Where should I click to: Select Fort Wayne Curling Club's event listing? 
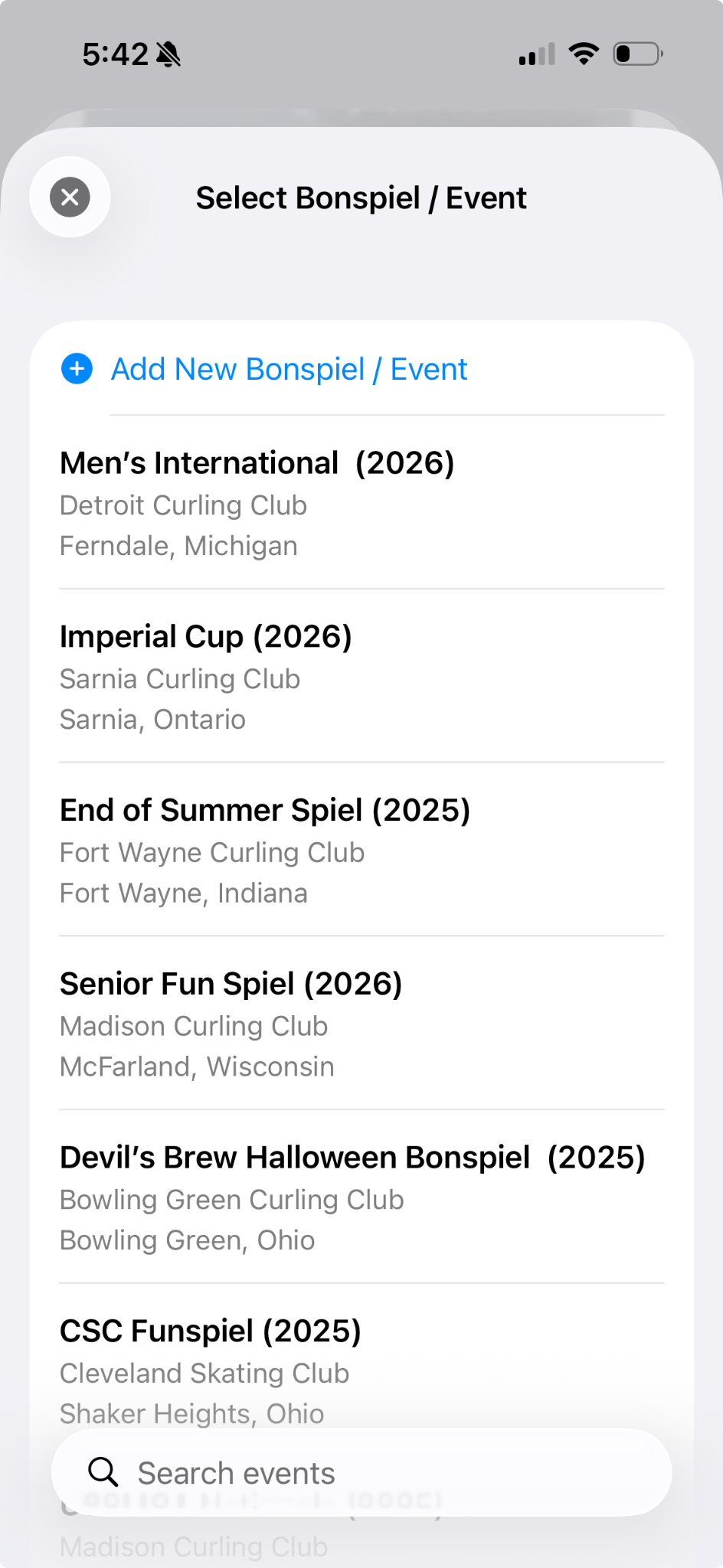212,852
